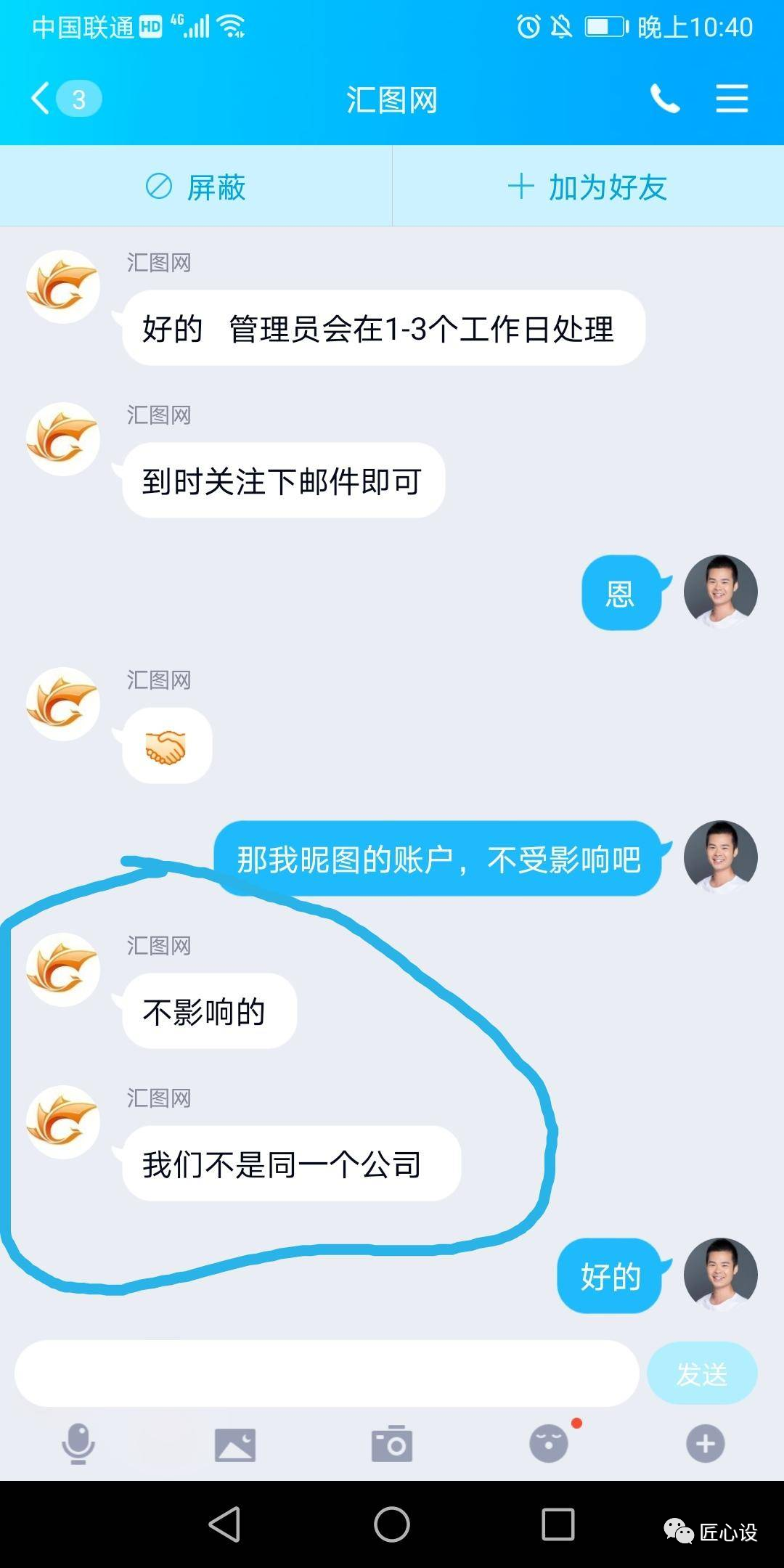Open the emoji sticker panel

549,1443
